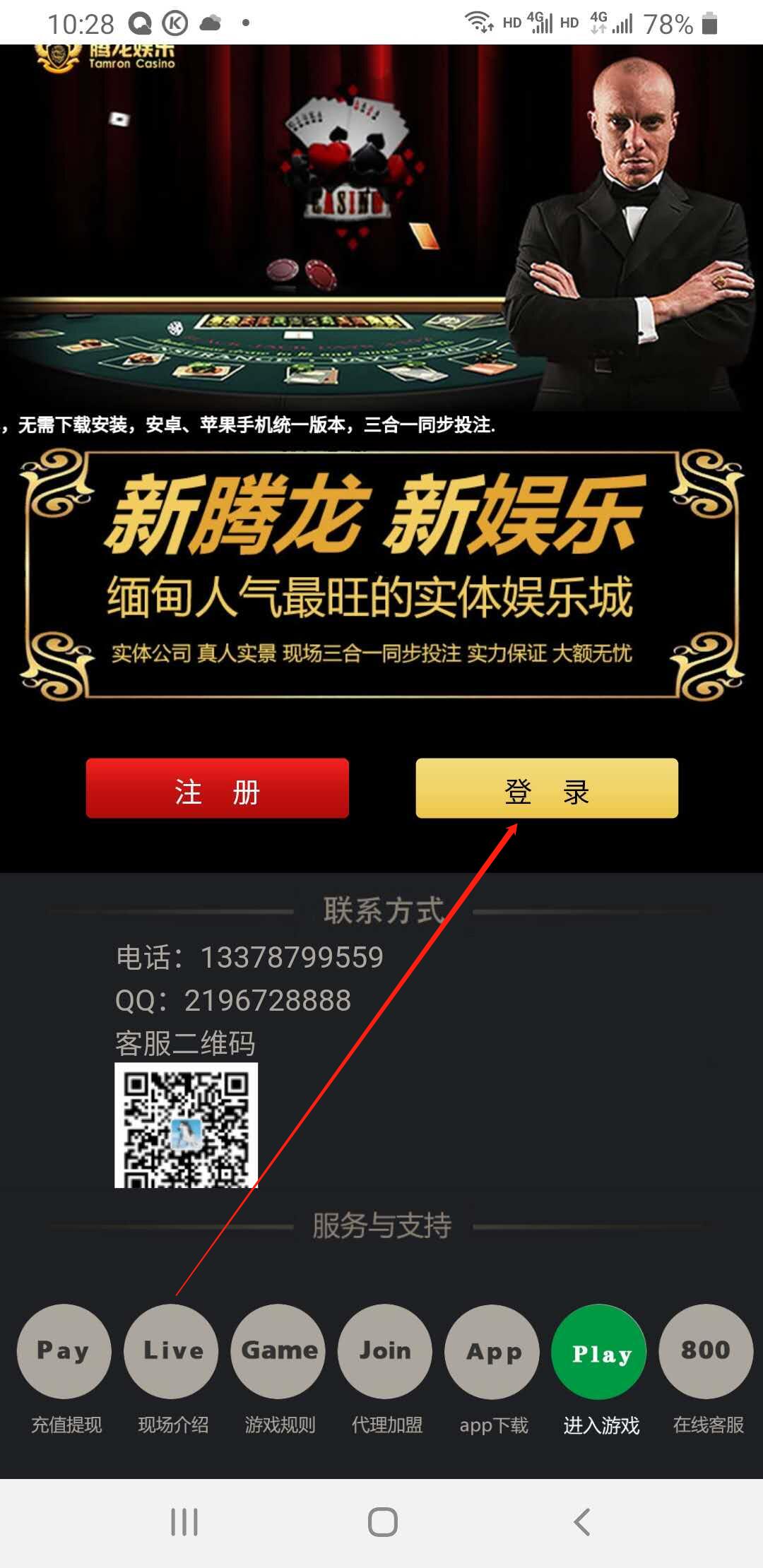Open Join 代理加盟 page
Viewport: 763px width, 1568px height.
click(x=385, y=1351)
